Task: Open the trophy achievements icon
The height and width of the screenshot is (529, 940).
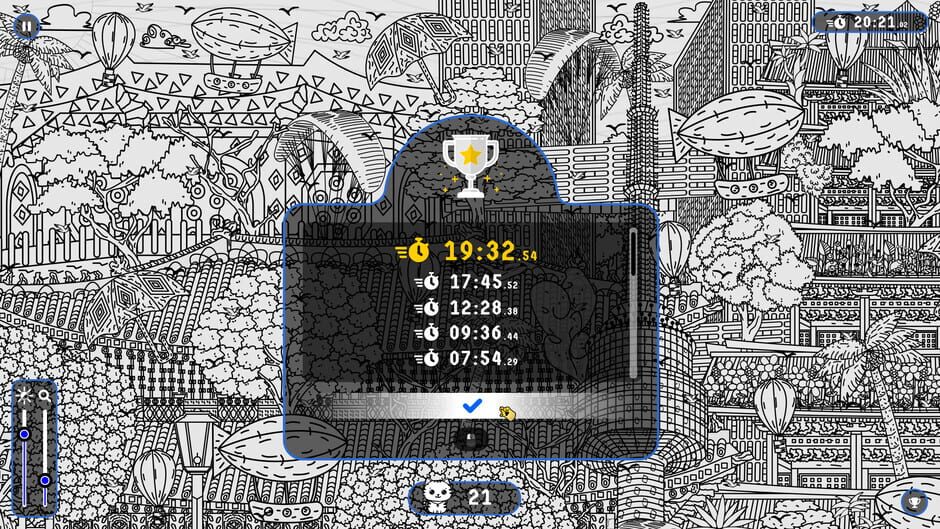Action: pos(913,501)
